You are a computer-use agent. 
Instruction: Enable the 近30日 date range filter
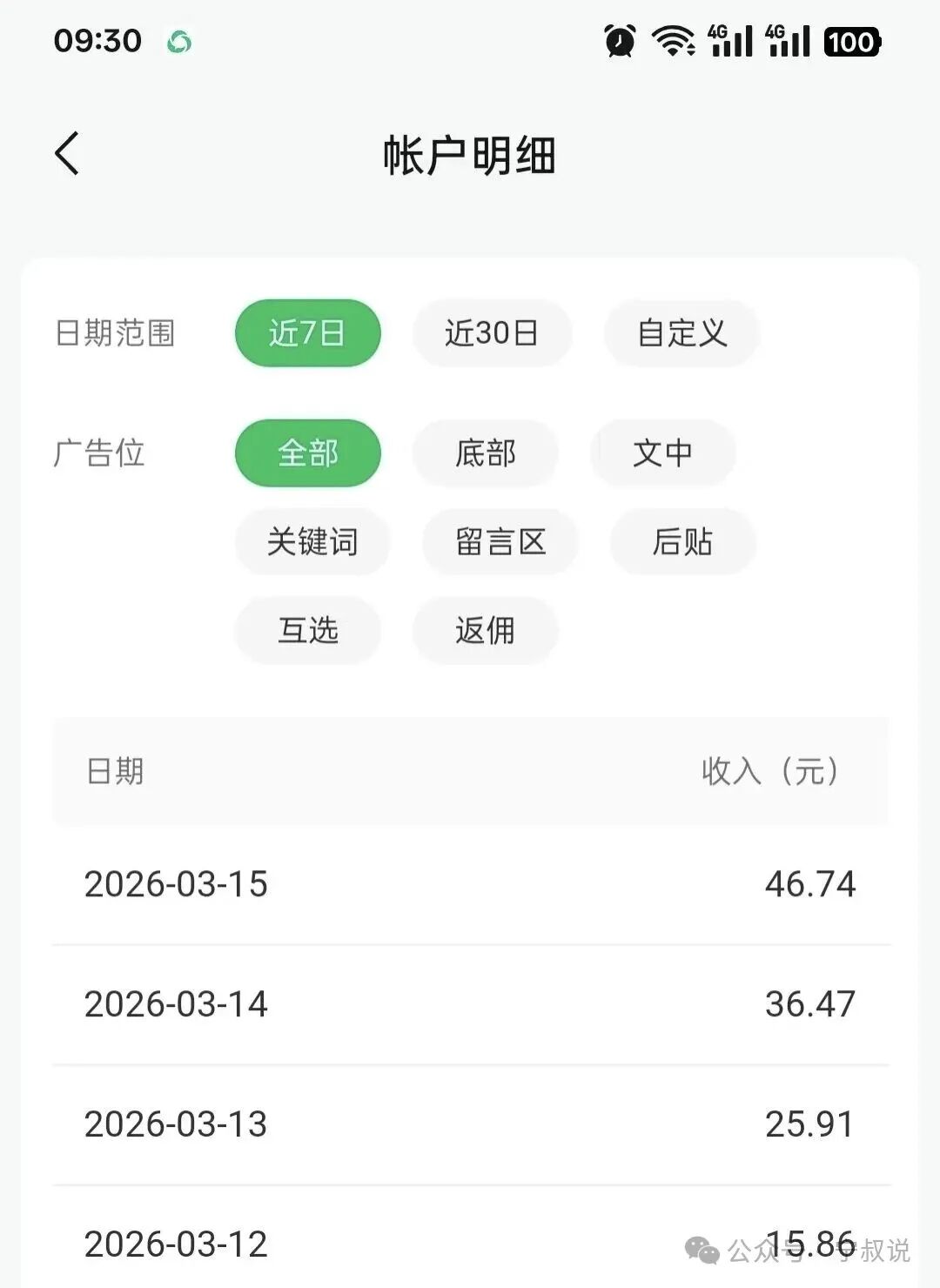pos(493,332)
